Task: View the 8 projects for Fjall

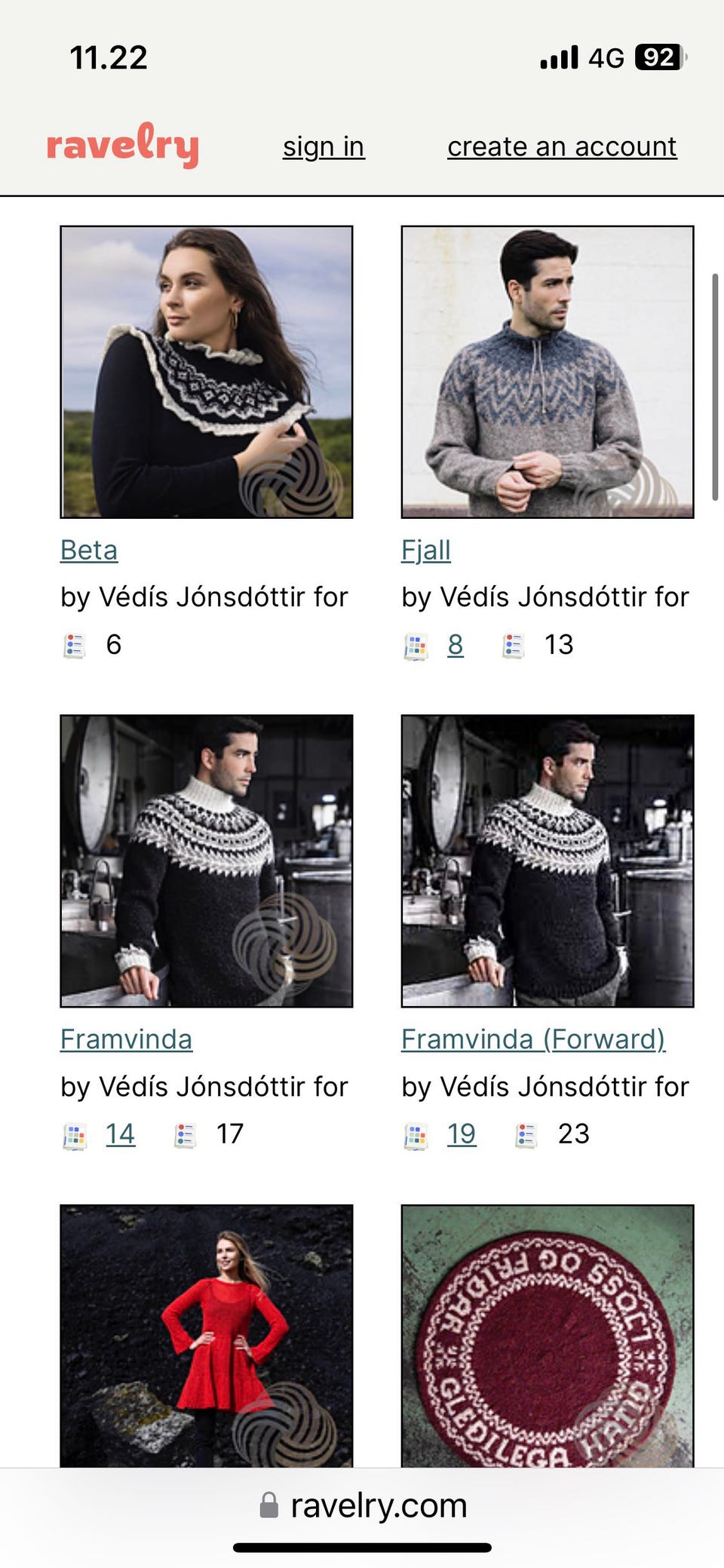Action: pyautogui.click(x=455, y=645)
